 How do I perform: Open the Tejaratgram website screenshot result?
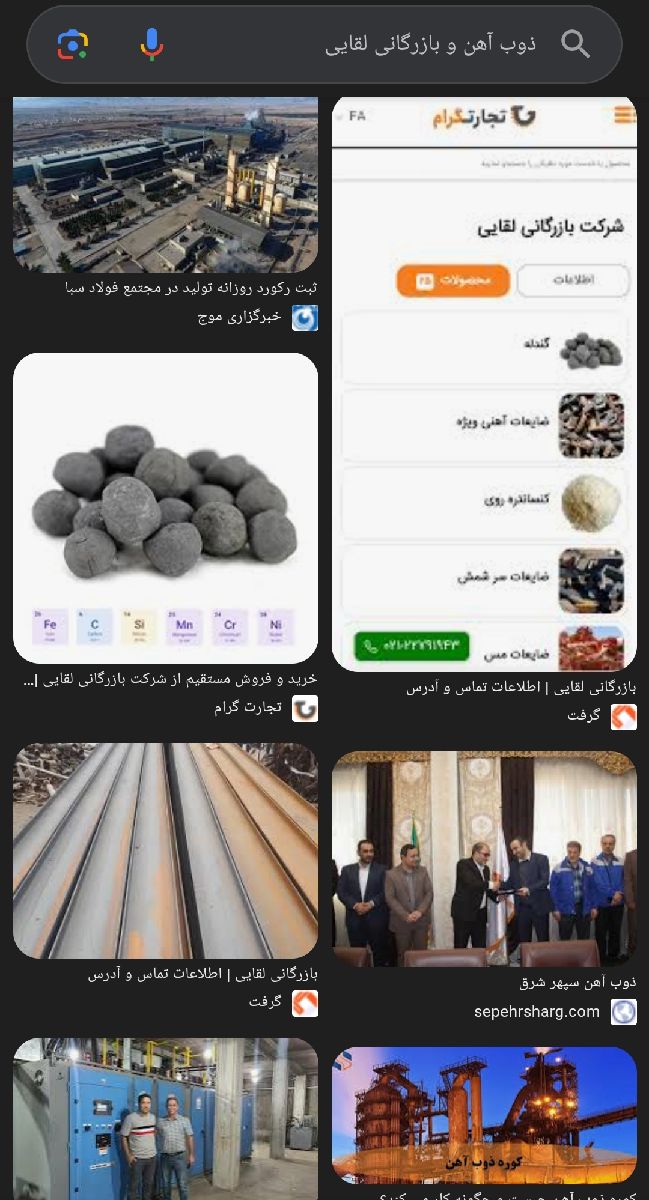(484, 384)
